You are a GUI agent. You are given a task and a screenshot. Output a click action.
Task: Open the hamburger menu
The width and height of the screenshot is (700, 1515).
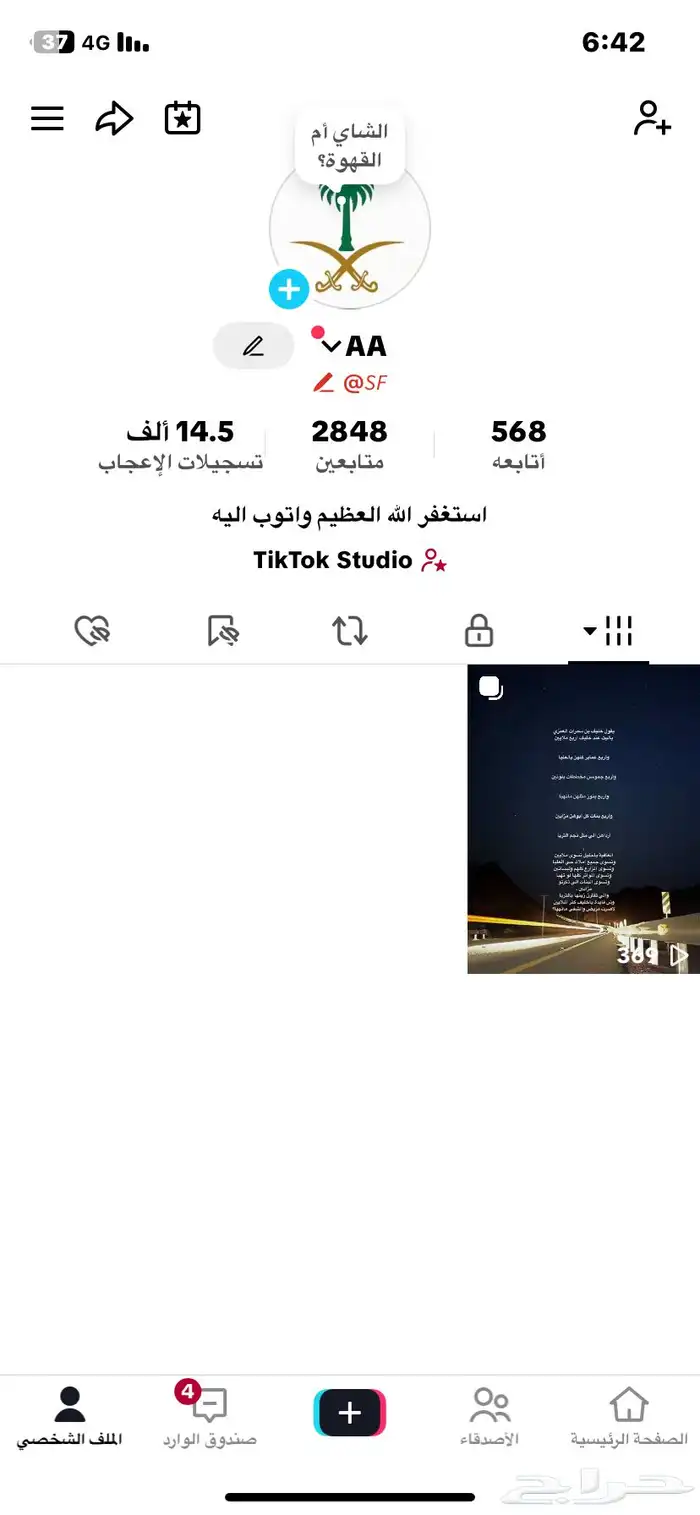(x=47, y=118)
